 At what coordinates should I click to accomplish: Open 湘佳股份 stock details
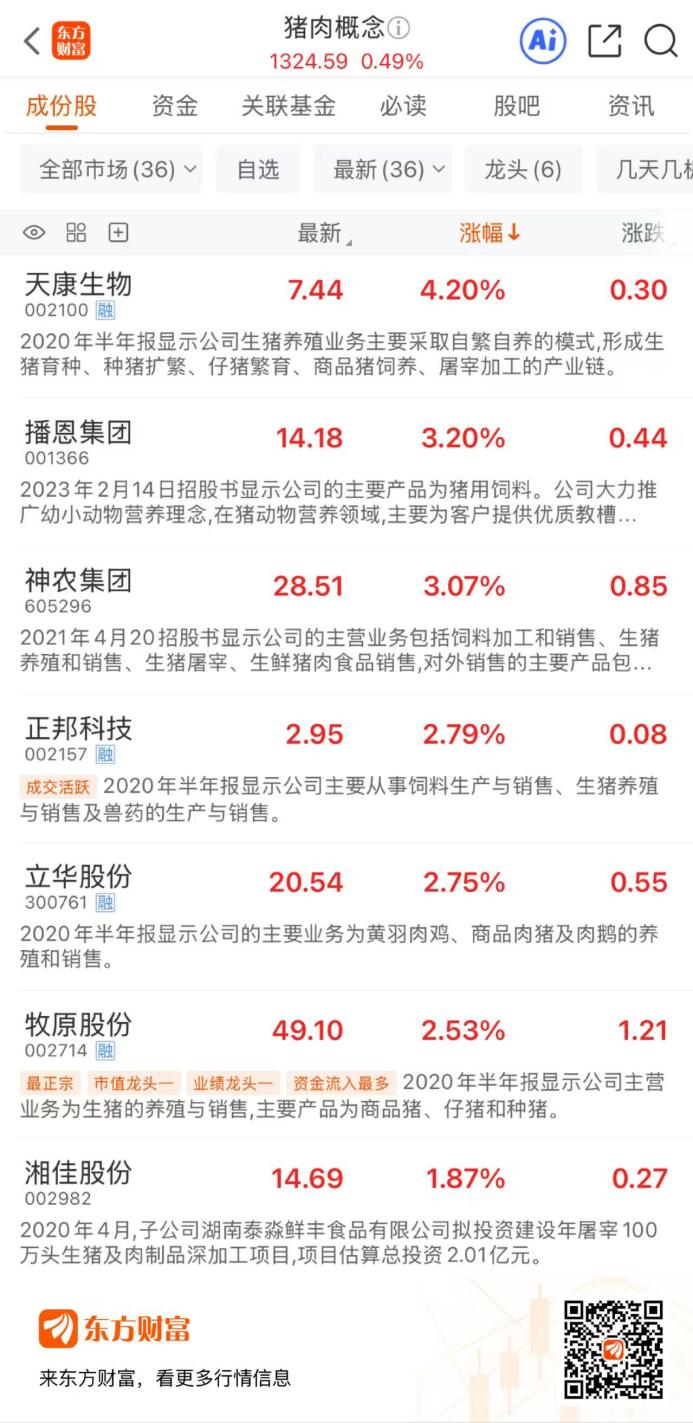[78, 1173]
